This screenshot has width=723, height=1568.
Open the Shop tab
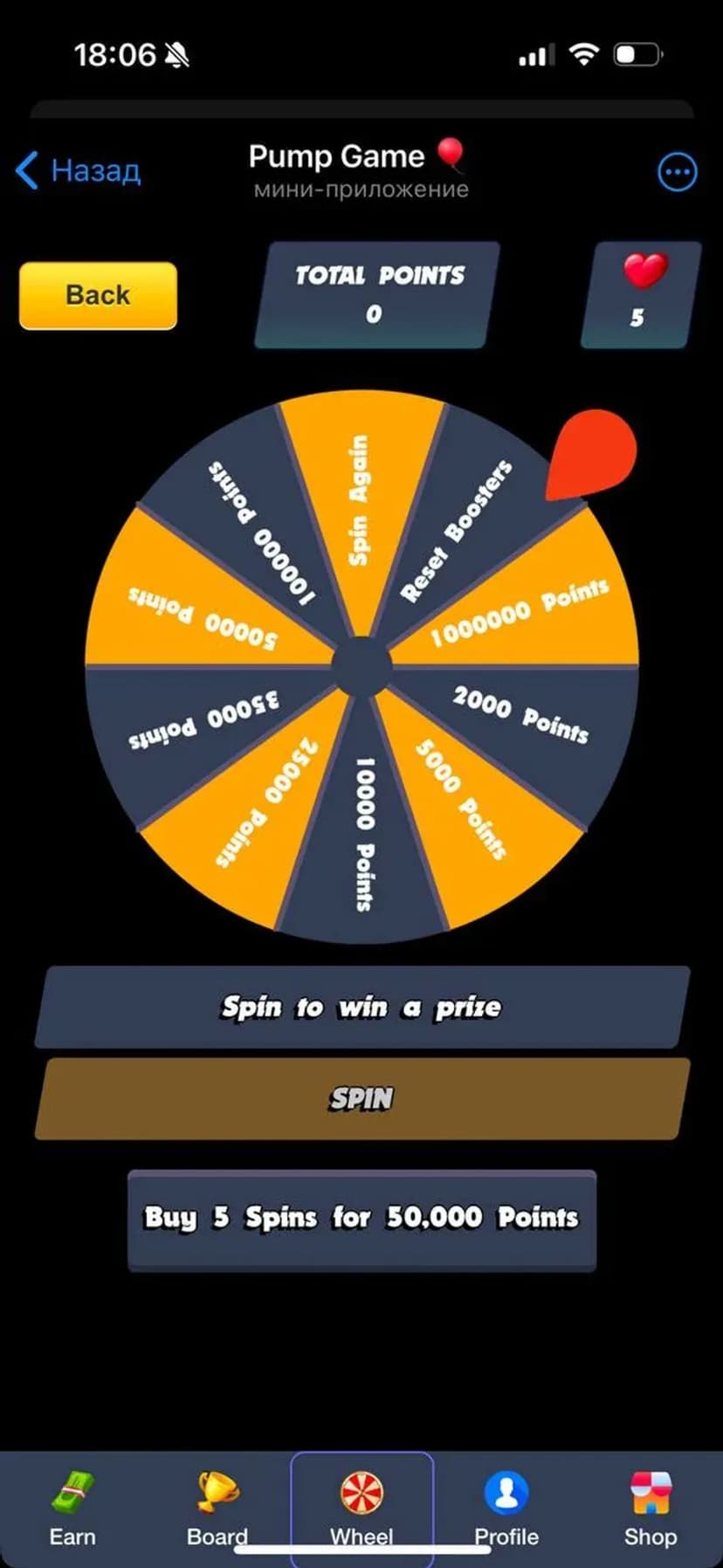(651, 1508)
